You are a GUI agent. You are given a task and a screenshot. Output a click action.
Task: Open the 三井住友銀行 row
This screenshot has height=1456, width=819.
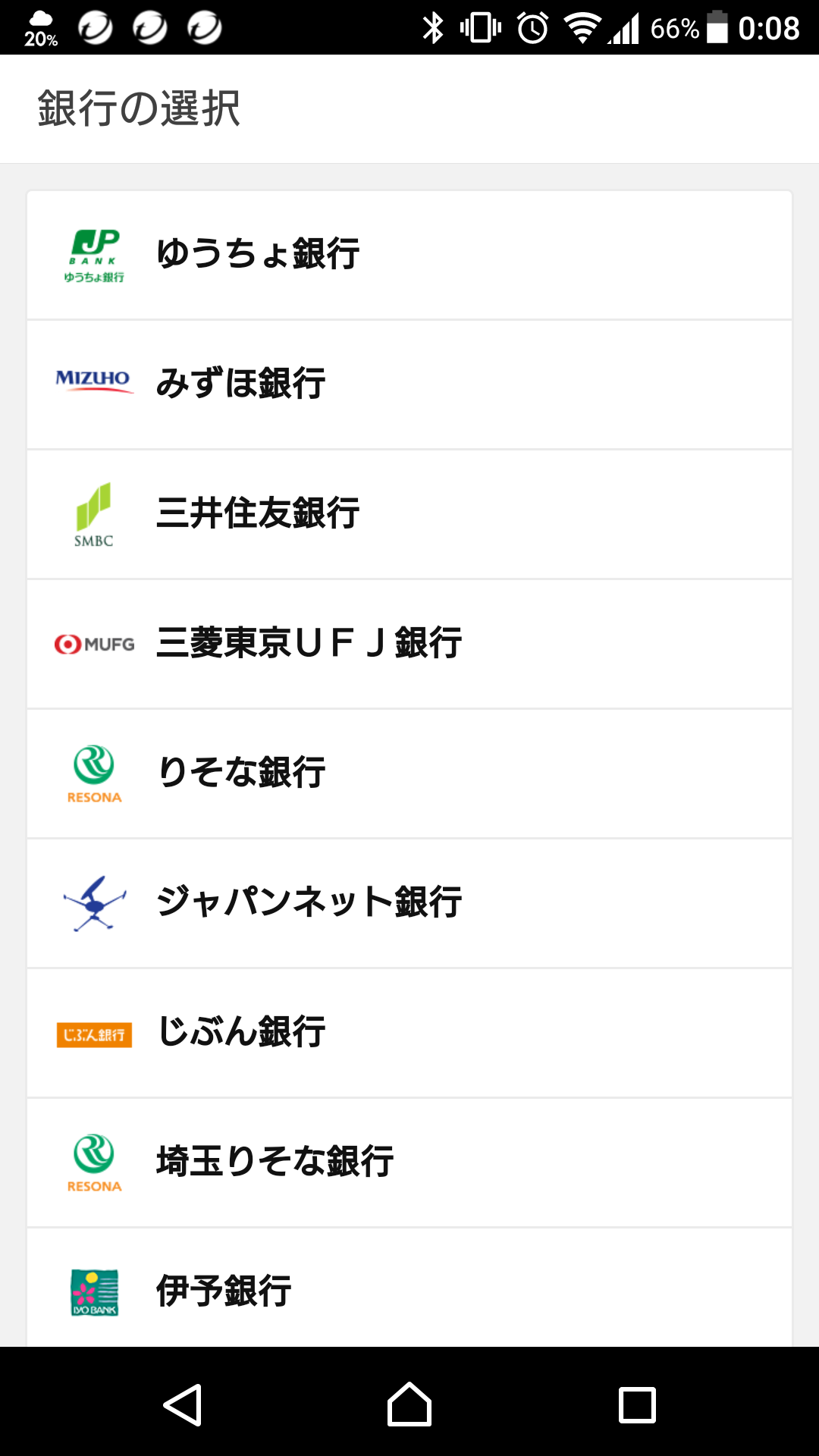[x=409, y=514]
